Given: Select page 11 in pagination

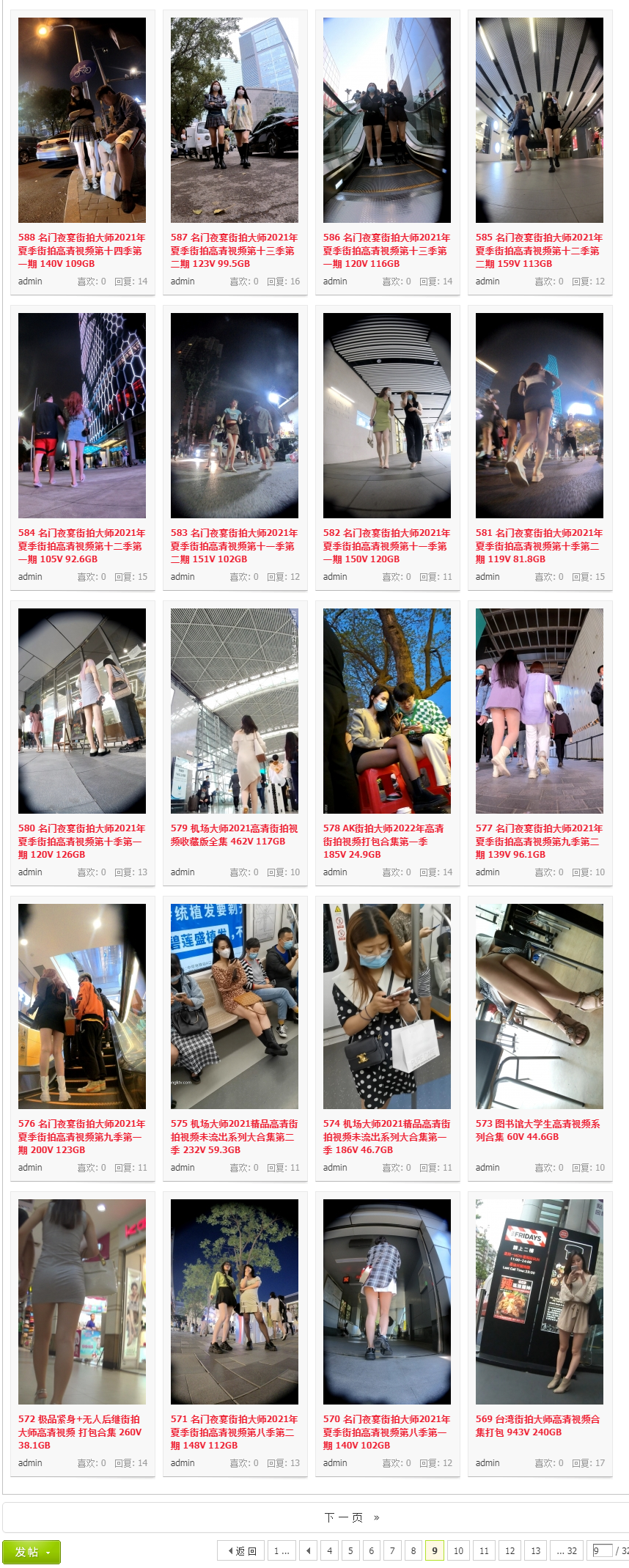Looking at the screenshot, I should click(484, 1551).
